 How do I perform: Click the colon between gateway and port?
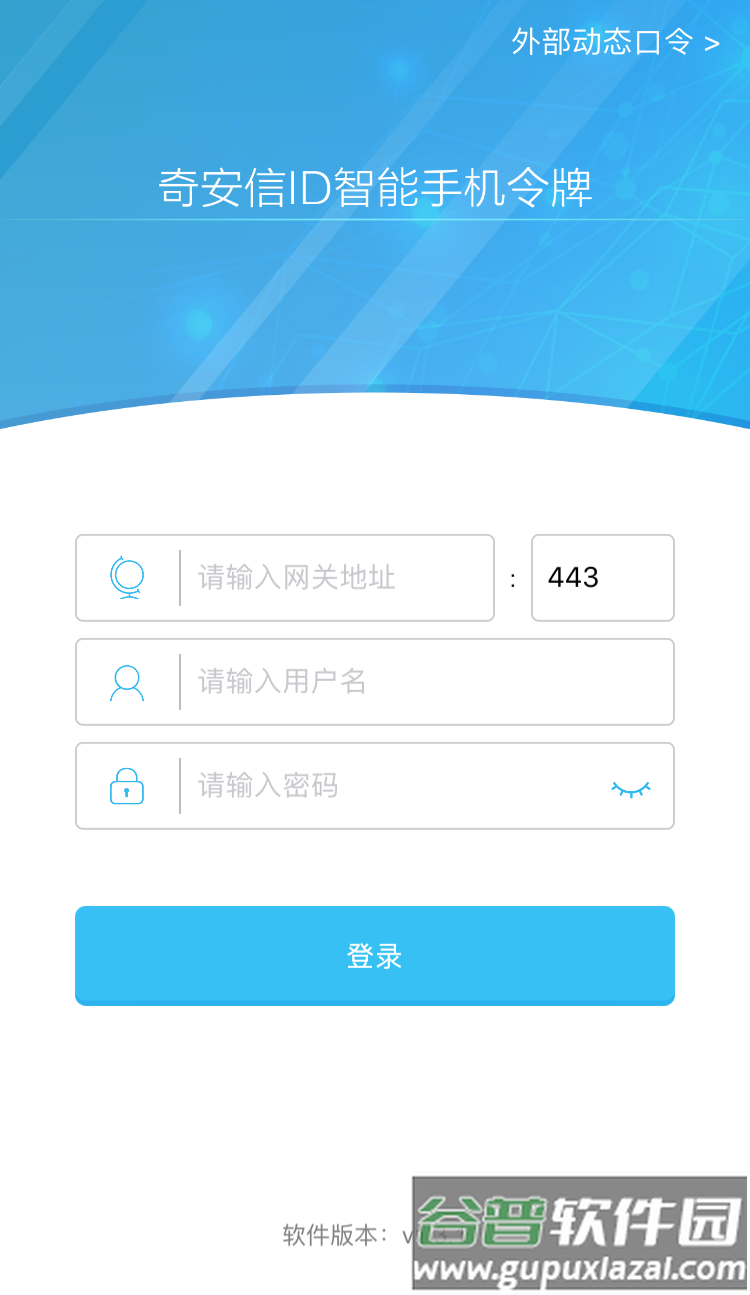point(512,578)
